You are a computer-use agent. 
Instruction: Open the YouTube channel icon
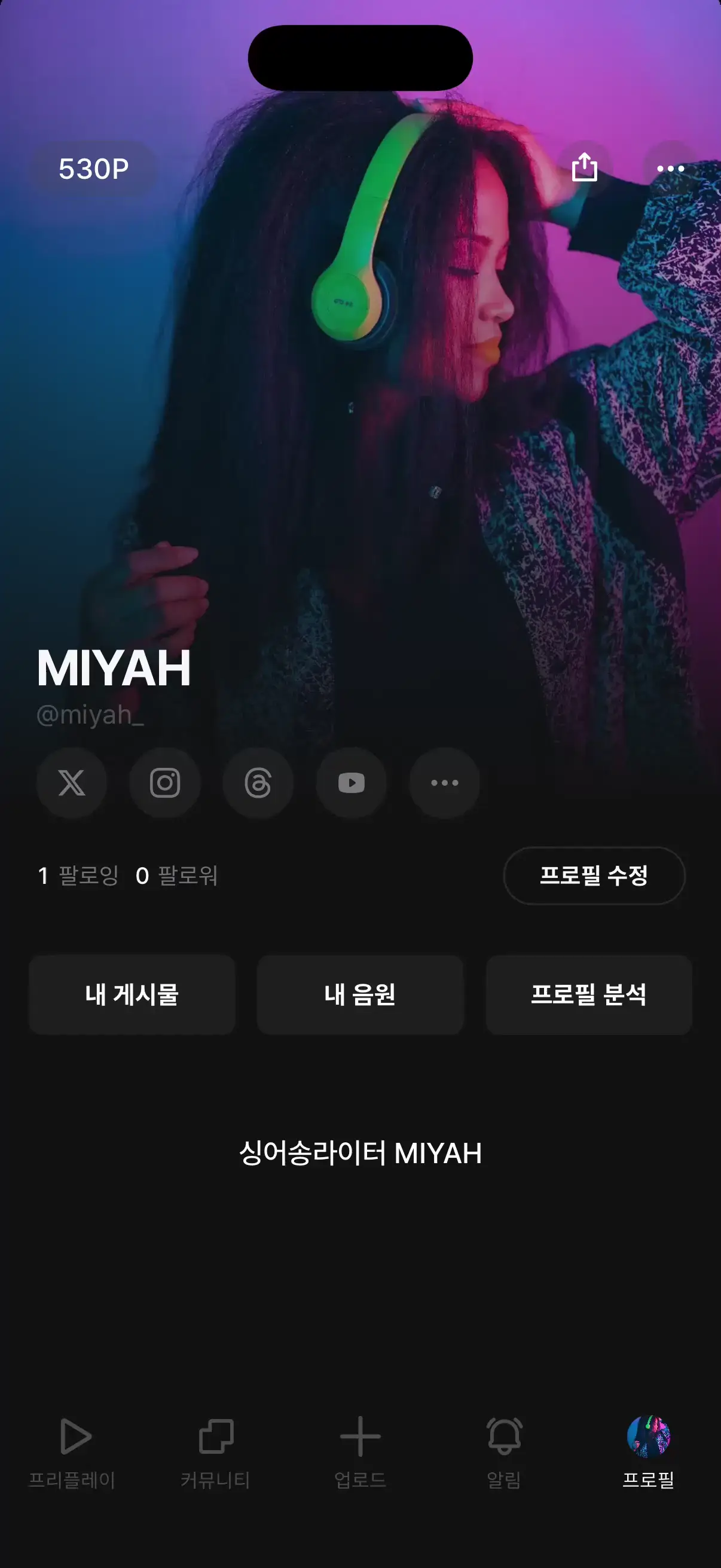[x=351, y=783]
